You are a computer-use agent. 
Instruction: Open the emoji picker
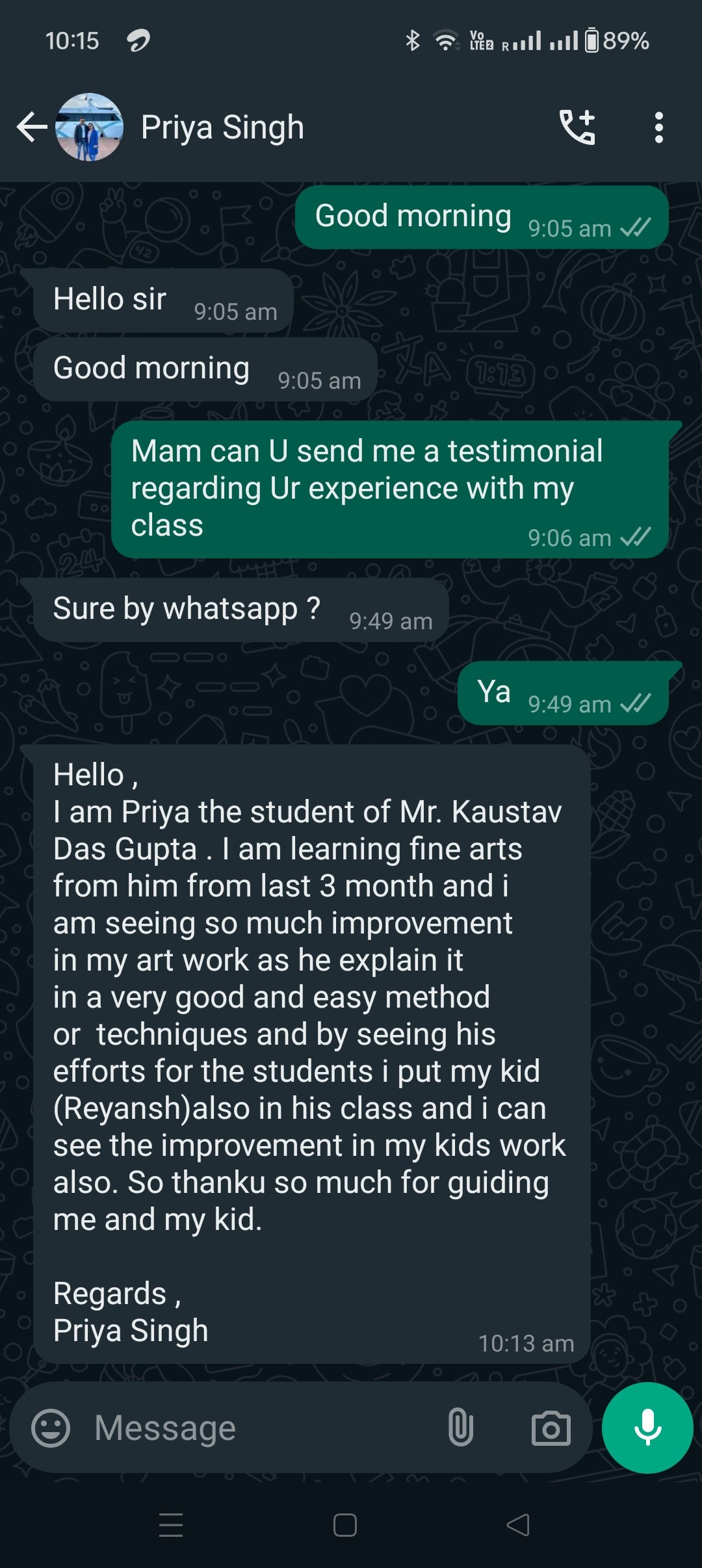click(x=51, y=1428)
